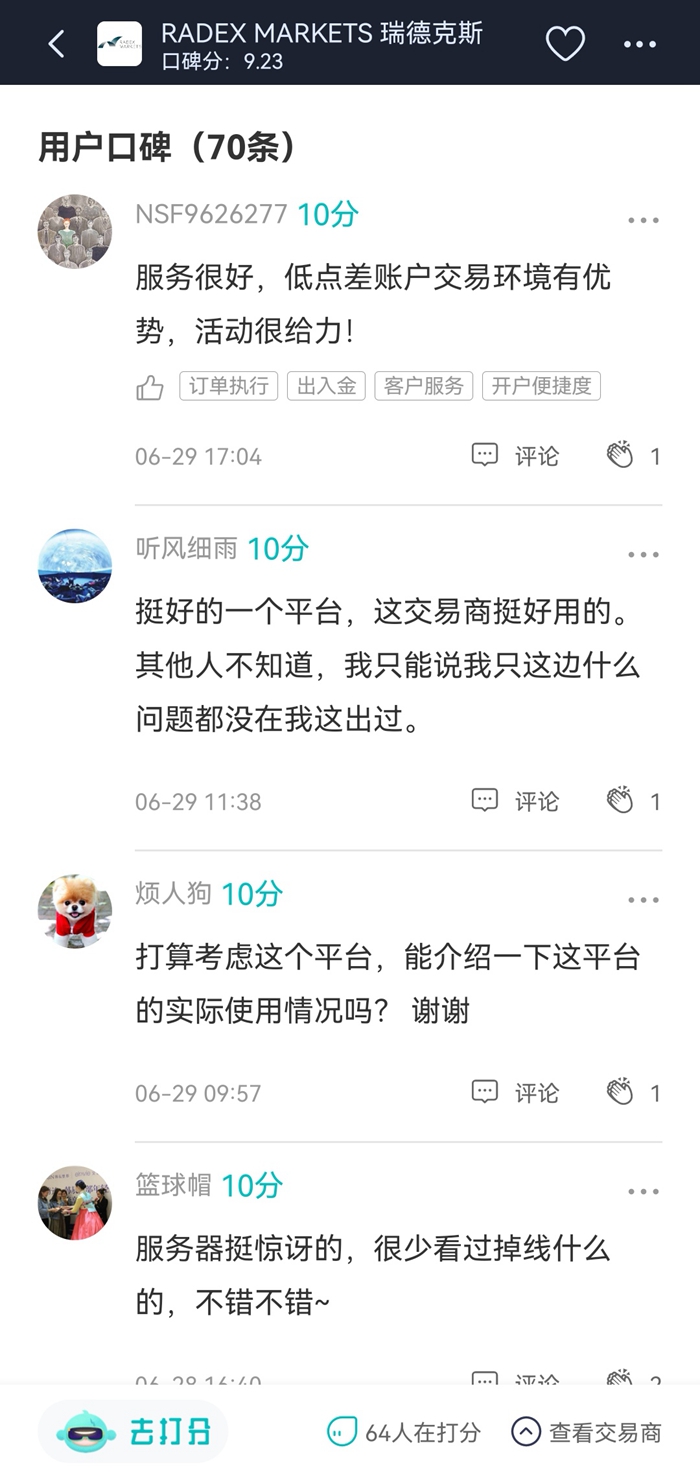This screenshot has width=700, height=1478.
Task: Open the top bar overflow menu
Action: coord(640,44)
